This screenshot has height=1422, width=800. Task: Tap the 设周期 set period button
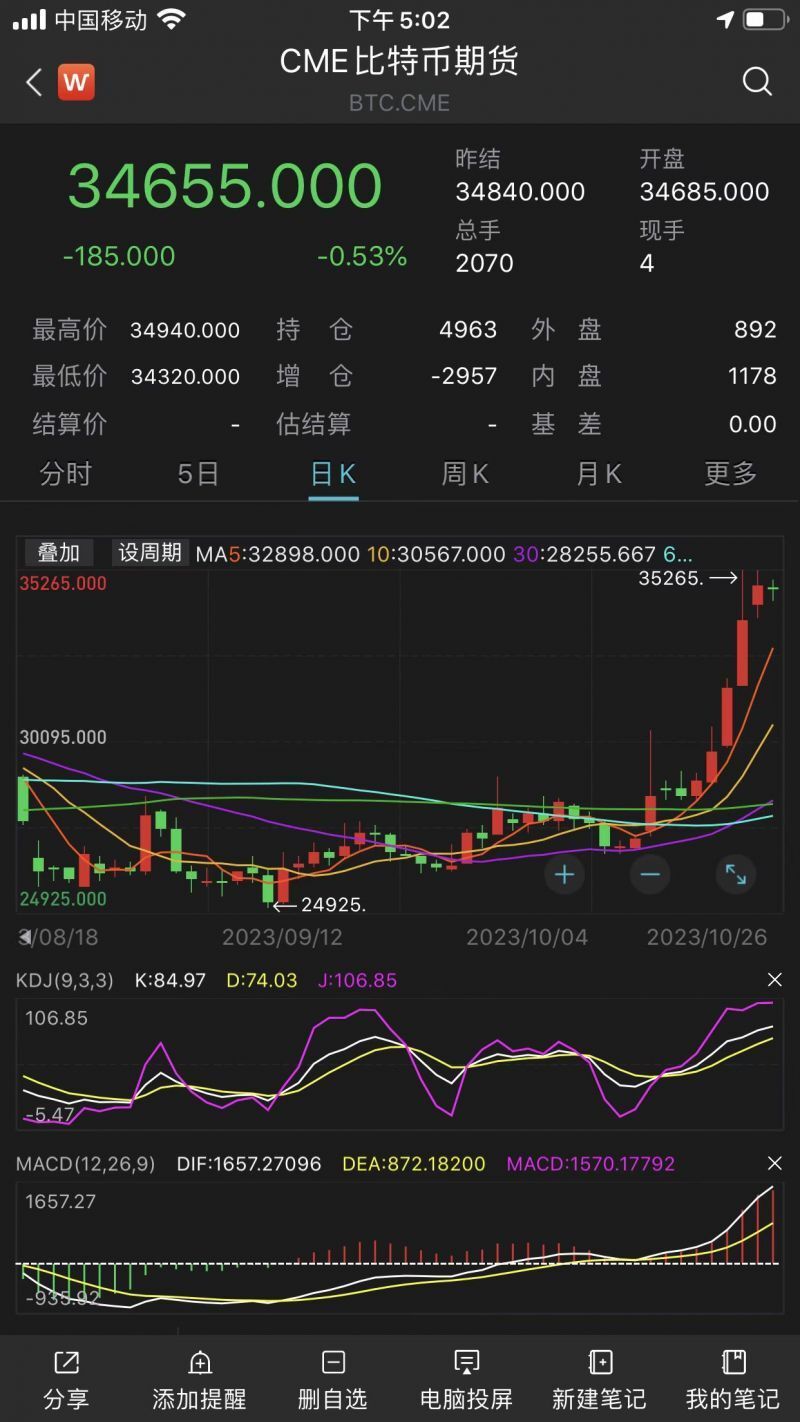pyautogui.click(x=147, y=552)
